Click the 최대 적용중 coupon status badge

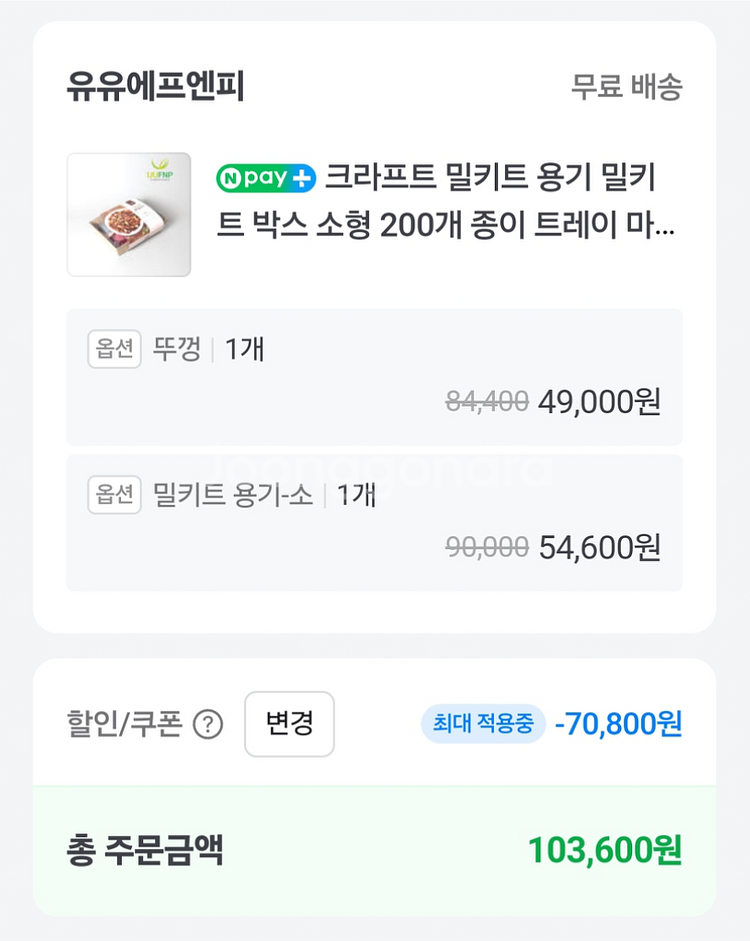[x=482, y=724]
